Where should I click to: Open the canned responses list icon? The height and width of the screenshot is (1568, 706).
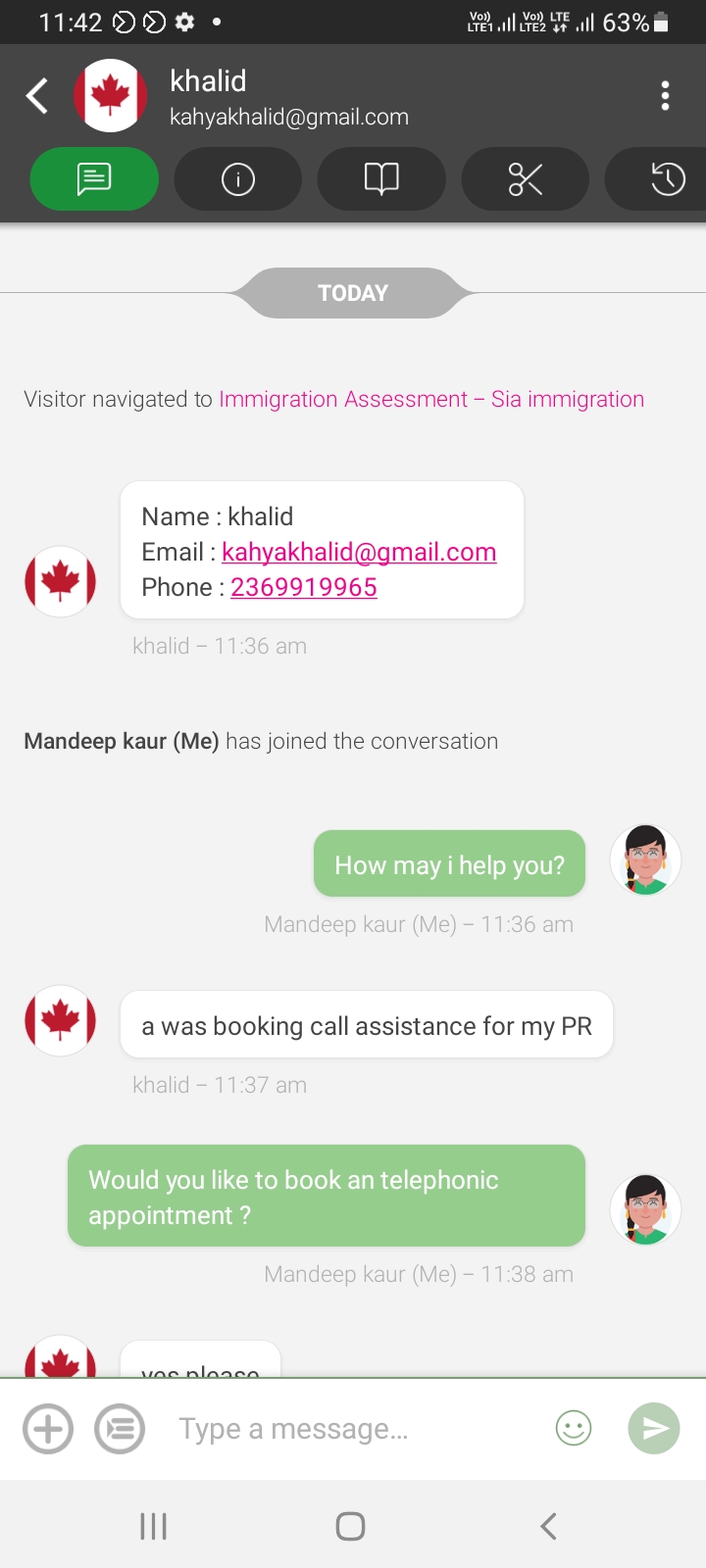coord(120,1429)
